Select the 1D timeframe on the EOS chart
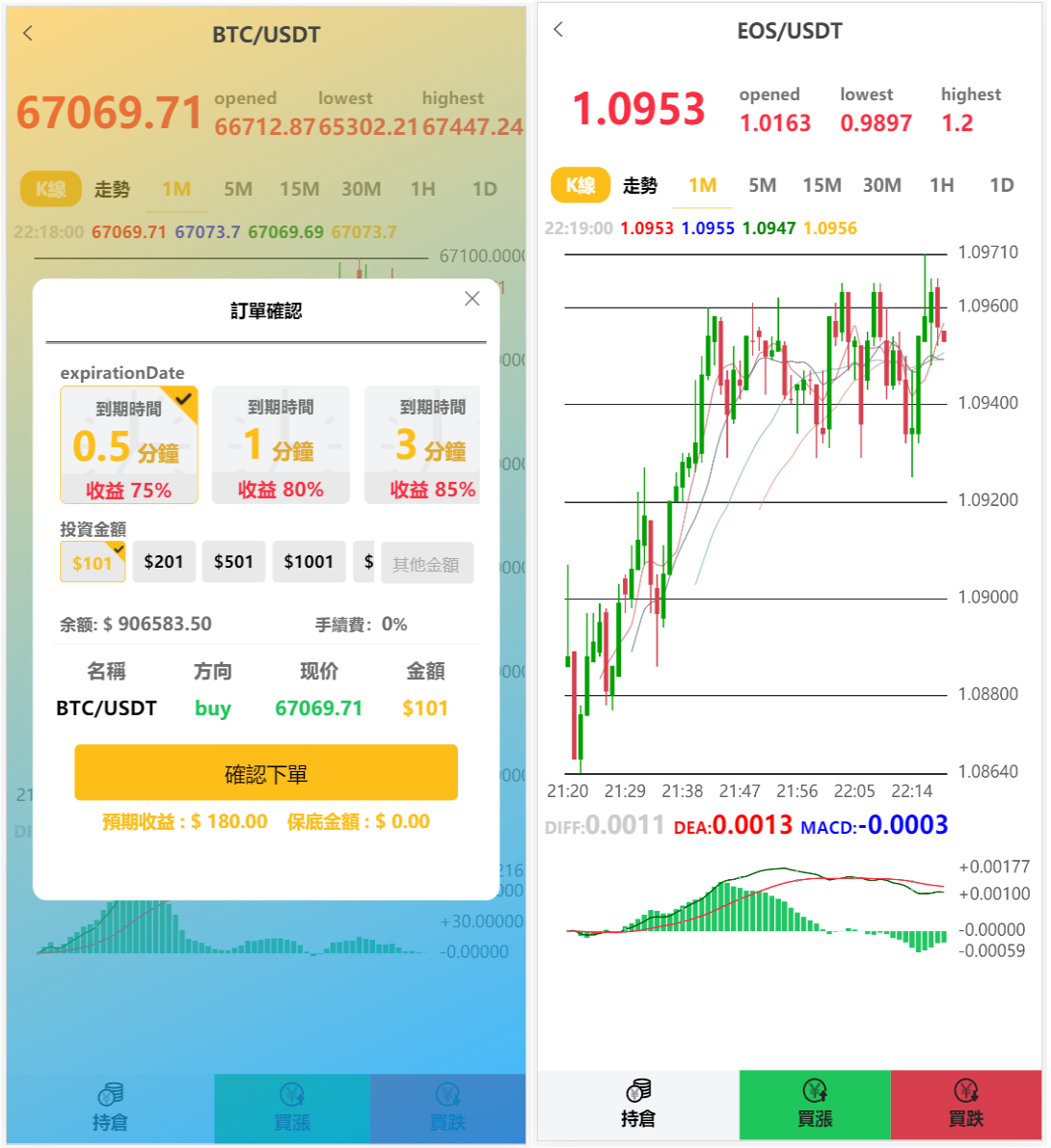This screenshot has height=1148, width=1051. tap(1001, 184)
